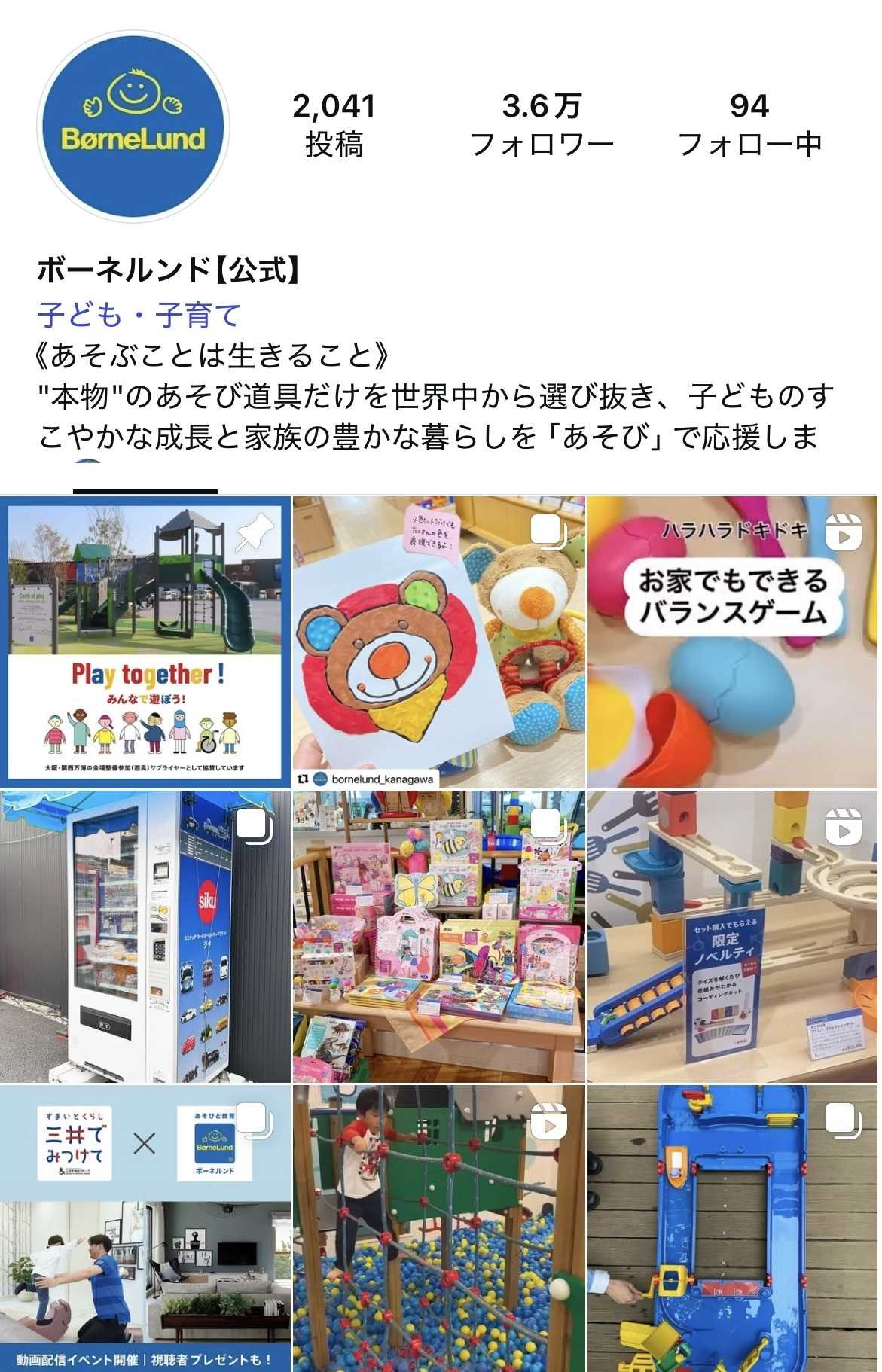View the 3.6万 followers list
Viewport: 882px width, 1372px height.
542,125
